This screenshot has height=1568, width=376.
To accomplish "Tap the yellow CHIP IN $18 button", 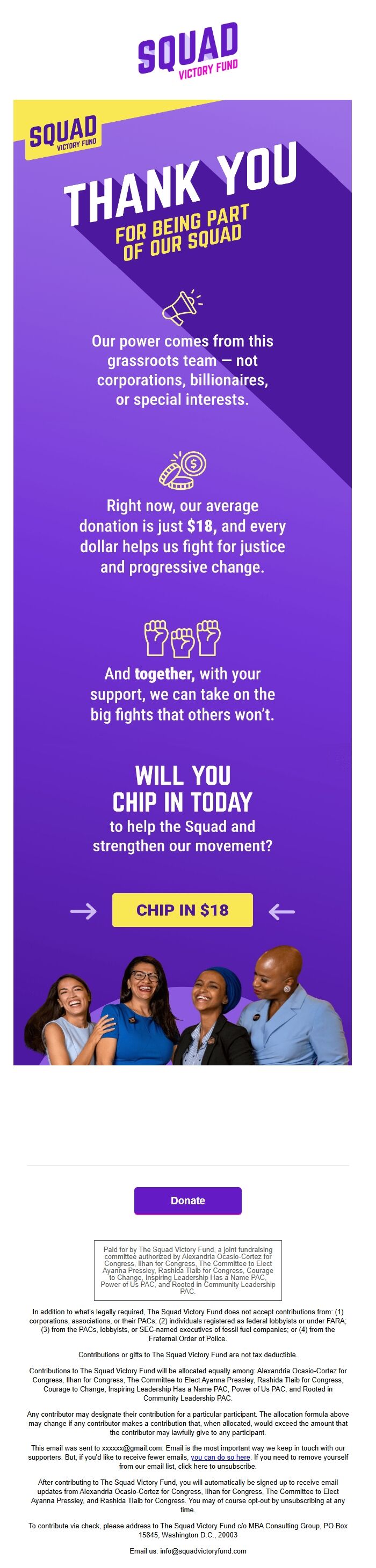I will 182,909.
